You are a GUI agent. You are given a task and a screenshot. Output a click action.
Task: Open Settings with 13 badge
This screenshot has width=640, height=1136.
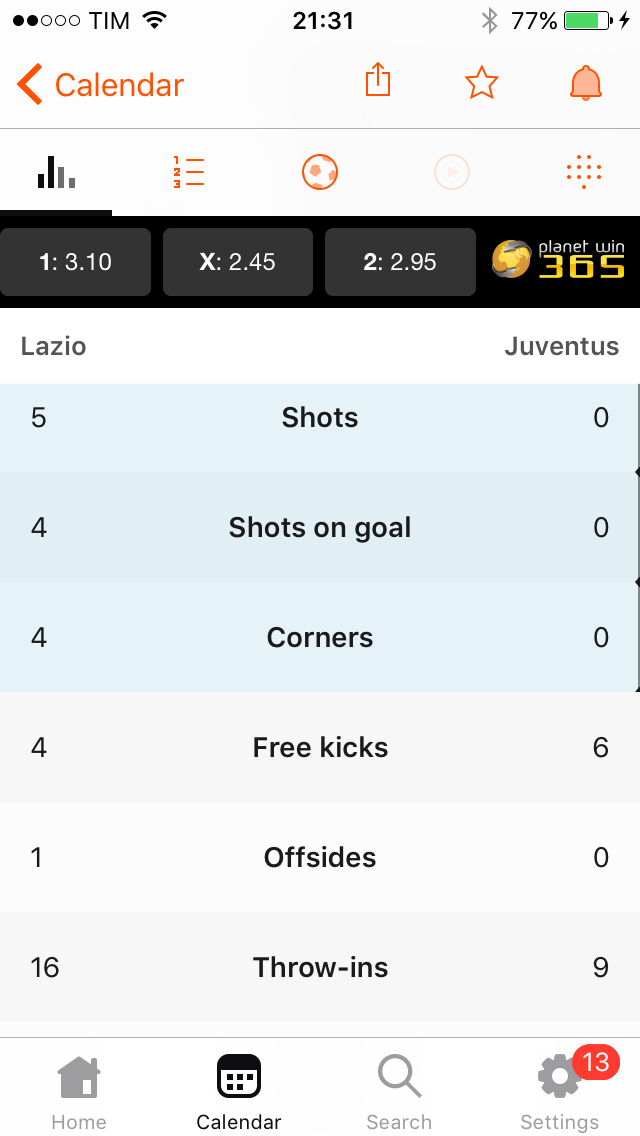560,1093
